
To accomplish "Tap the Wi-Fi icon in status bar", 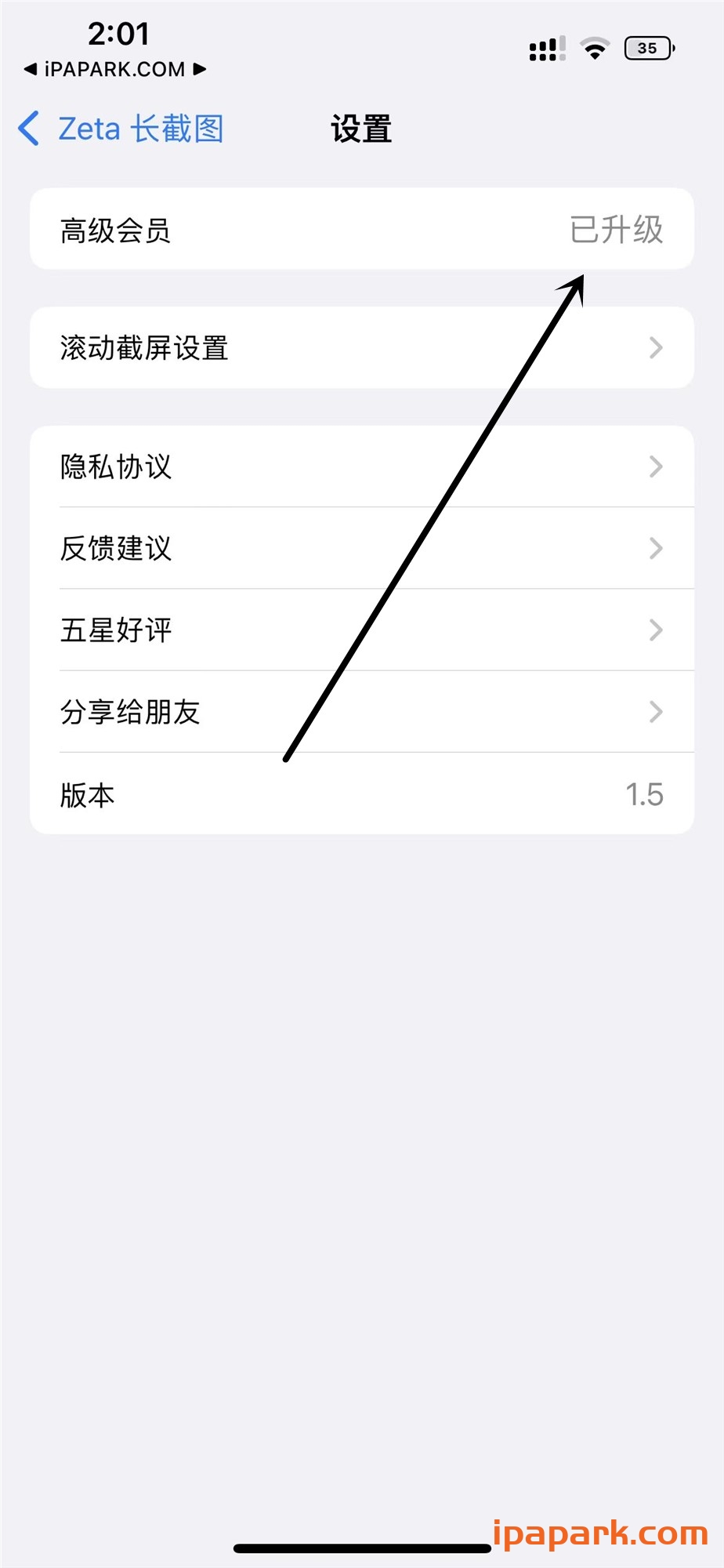I will 595,49.
